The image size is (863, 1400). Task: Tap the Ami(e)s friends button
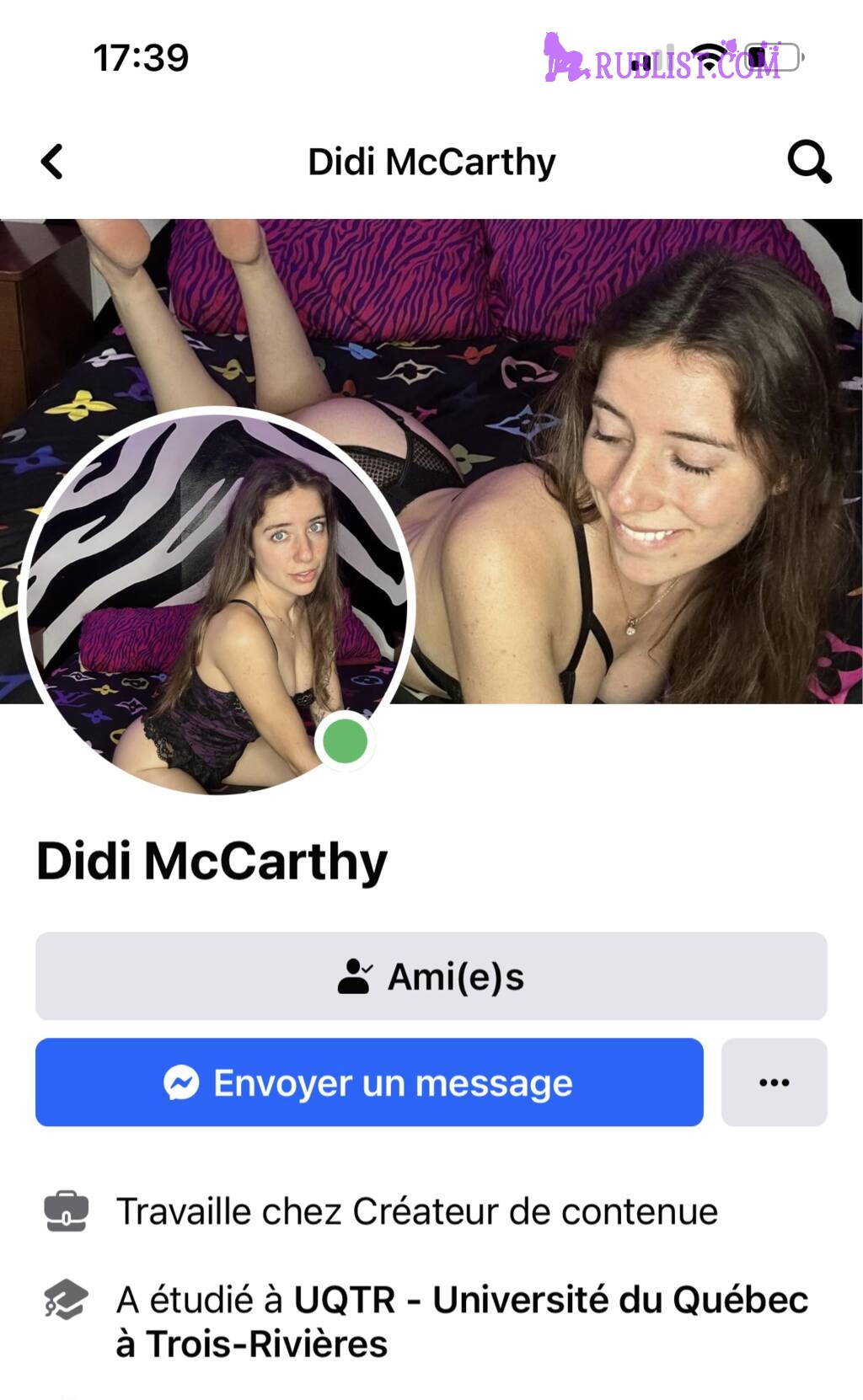tap(431, 976)
